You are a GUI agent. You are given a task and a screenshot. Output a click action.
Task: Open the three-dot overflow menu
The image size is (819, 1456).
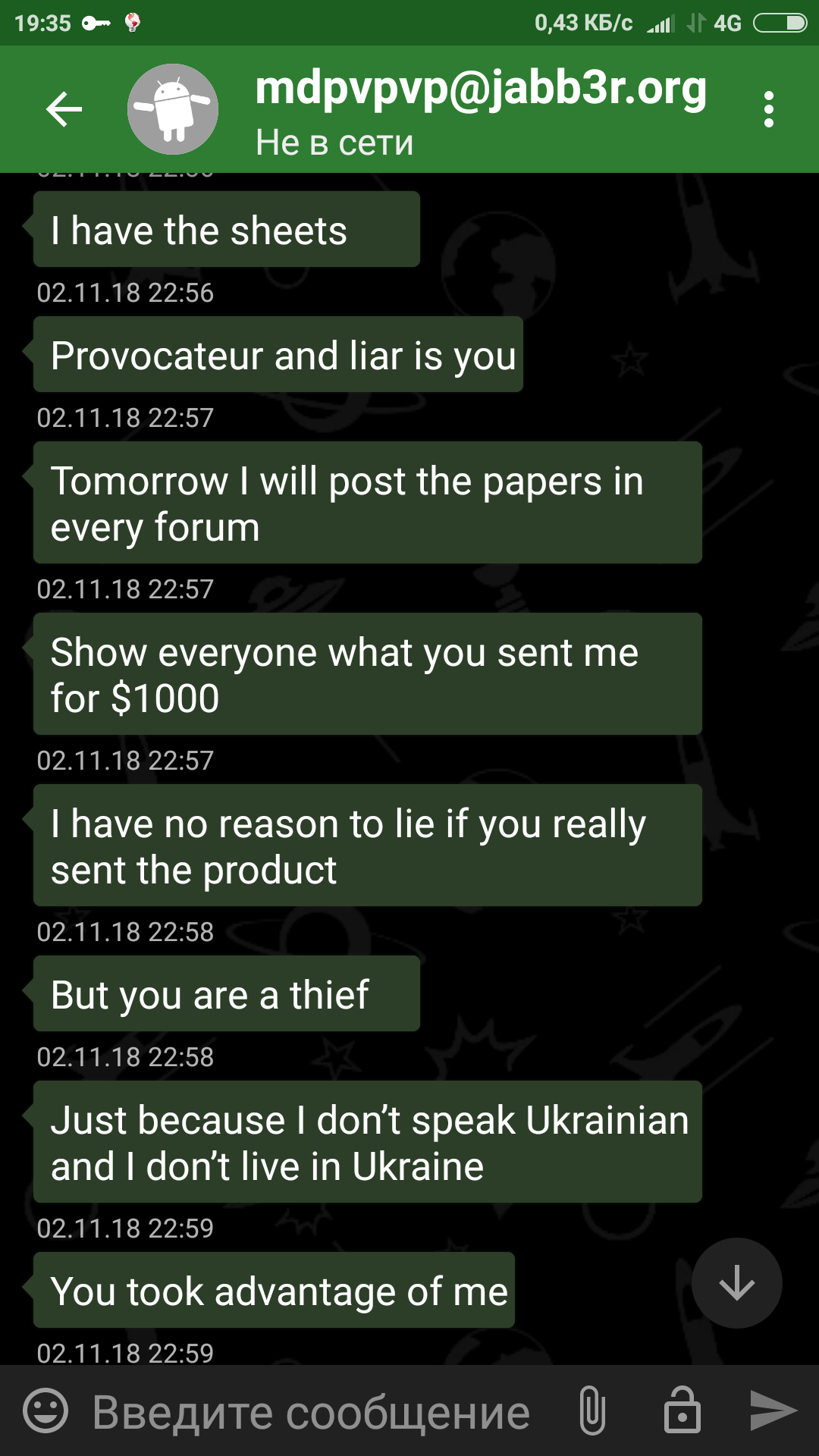(769, 109)
